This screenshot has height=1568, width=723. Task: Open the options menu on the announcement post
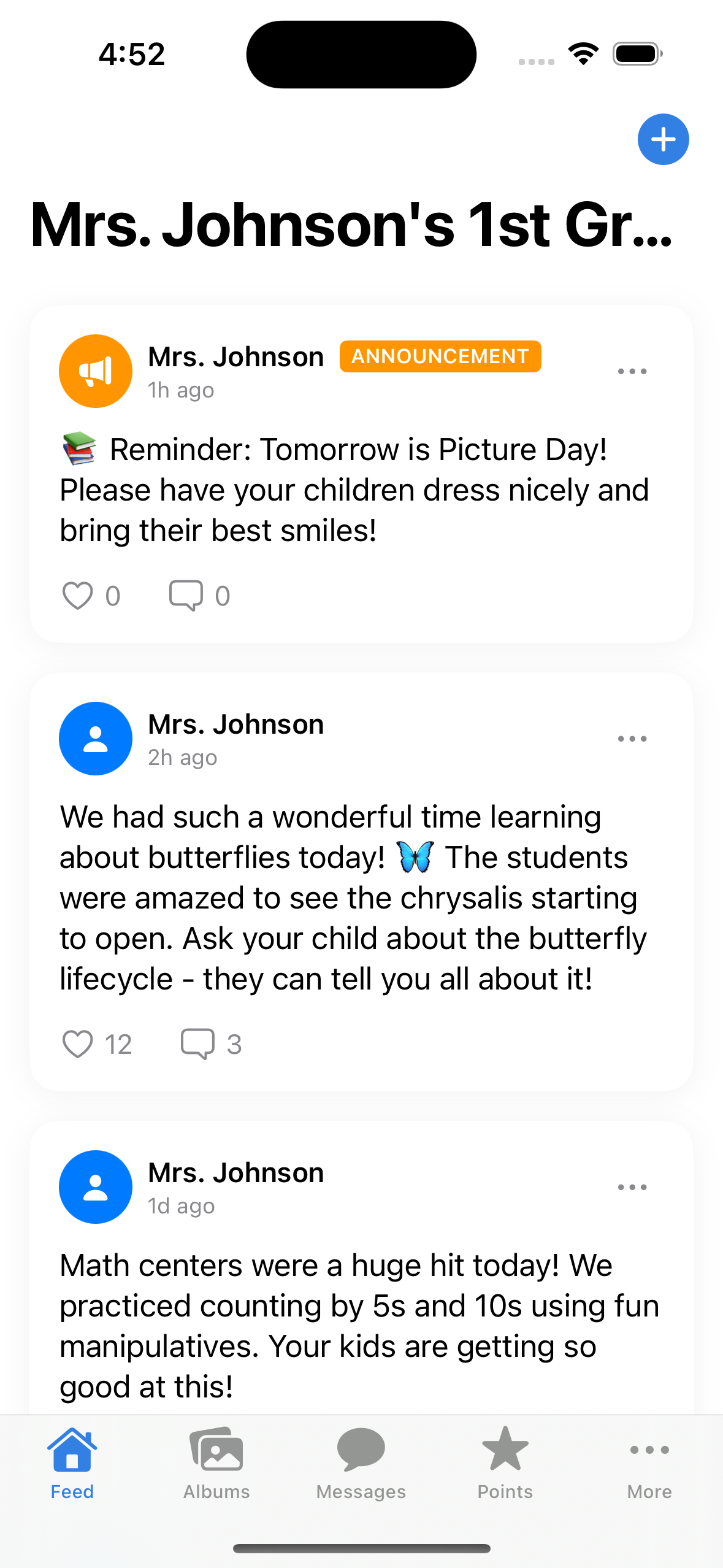pos(632,371)
